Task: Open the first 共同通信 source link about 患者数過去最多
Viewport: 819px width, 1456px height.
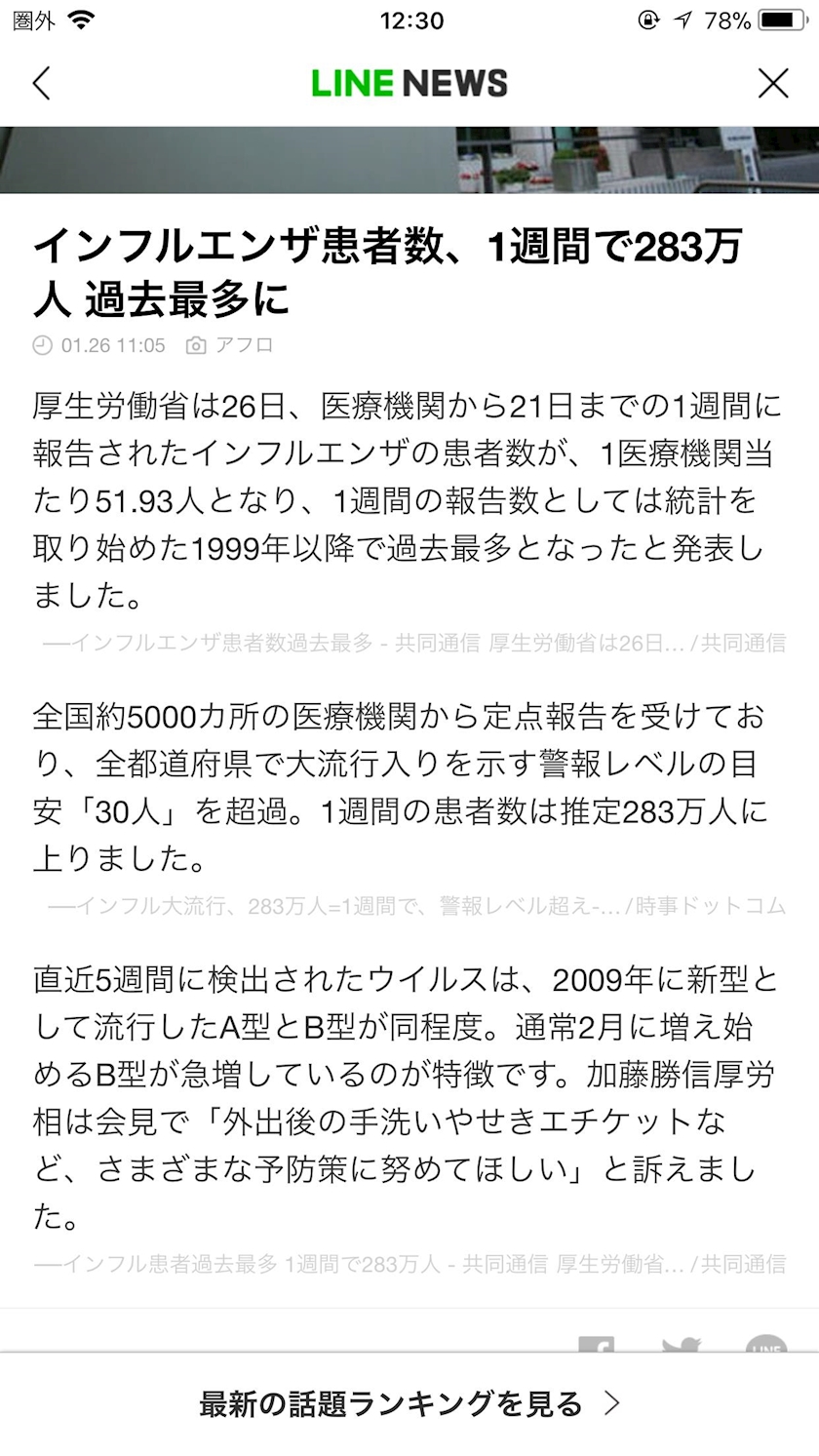Action: coord(414,643)
